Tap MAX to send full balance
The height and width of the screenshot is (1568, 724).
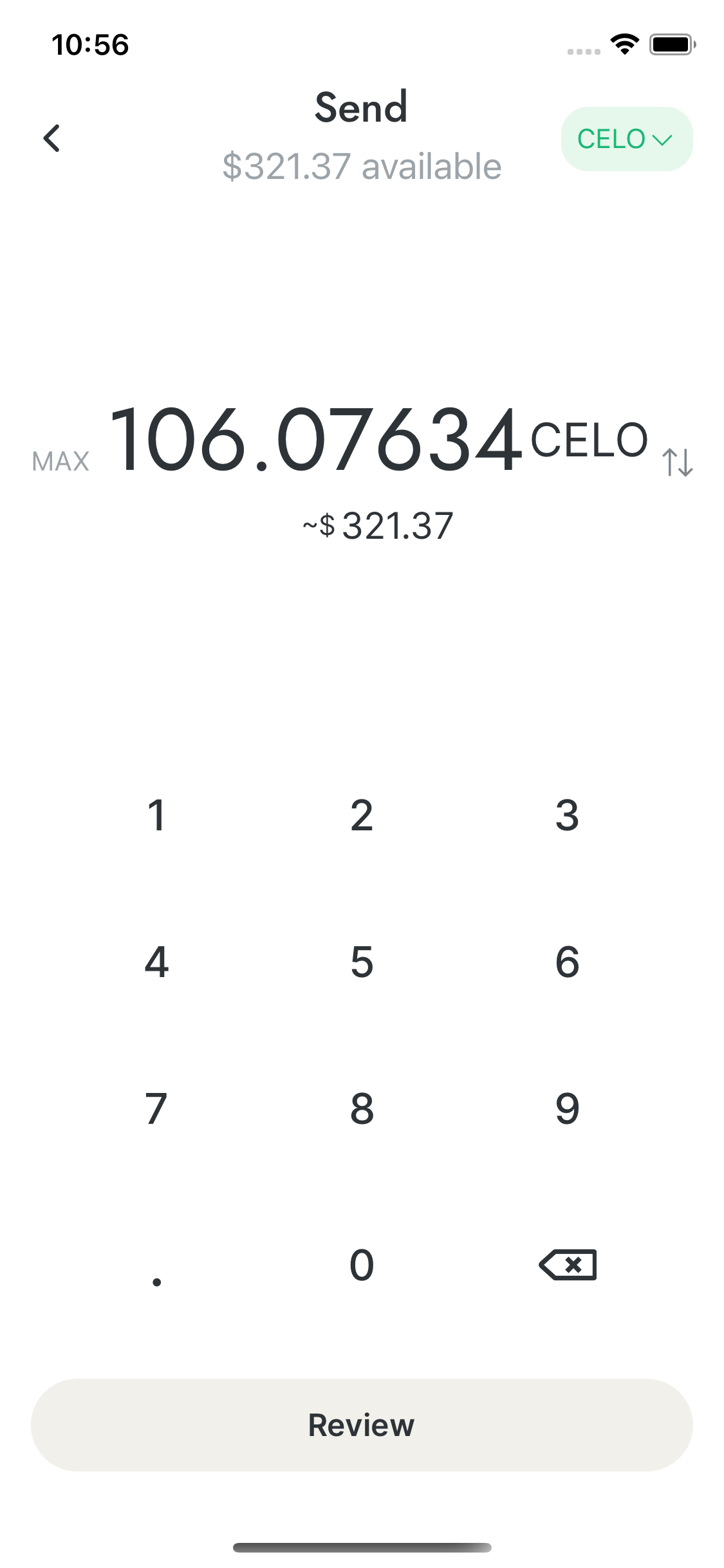pyautogui.click(x=61, y=461)
